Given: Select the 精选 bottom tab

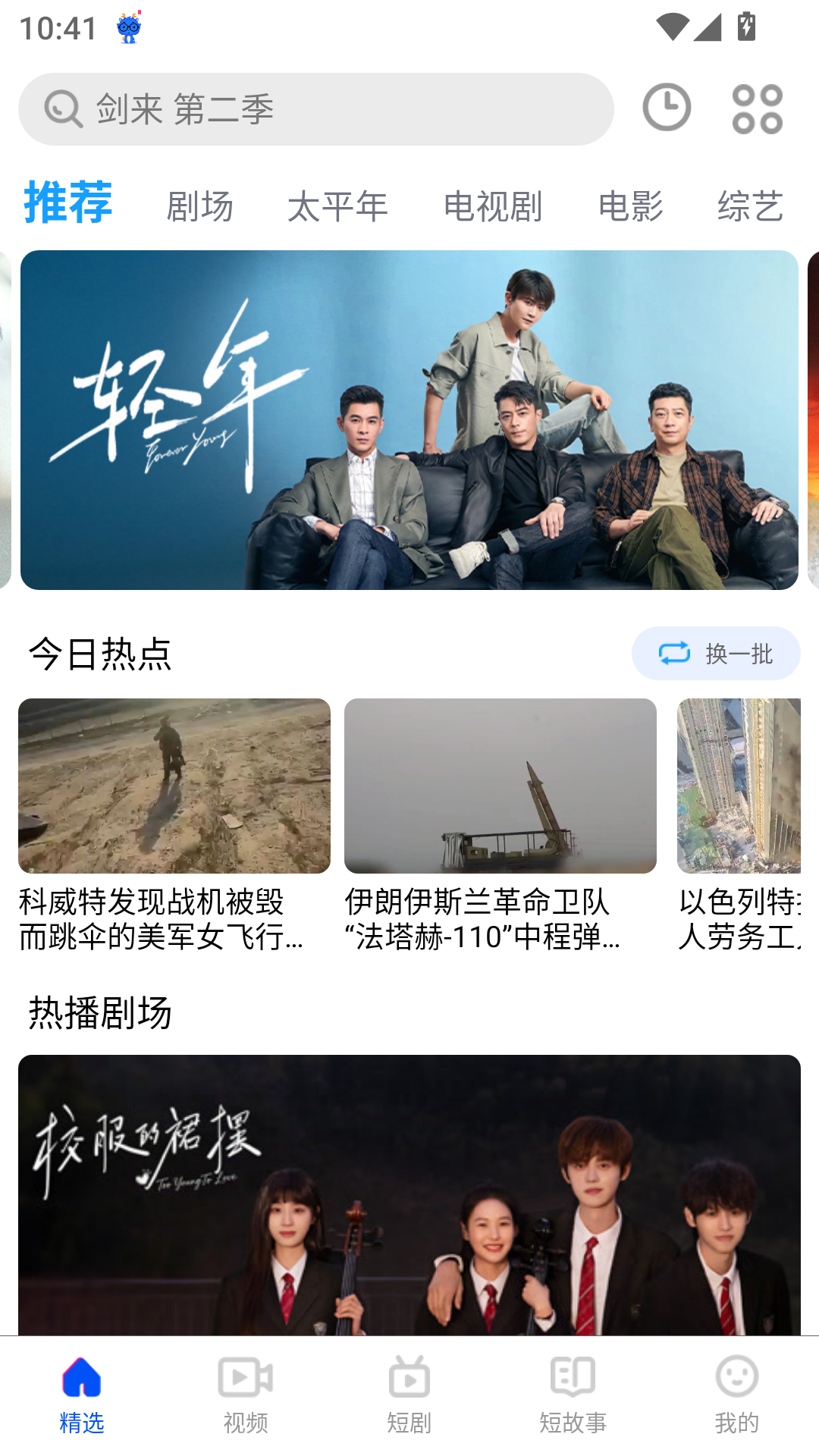Looking at the screenshot, I should pos(82,1395).
